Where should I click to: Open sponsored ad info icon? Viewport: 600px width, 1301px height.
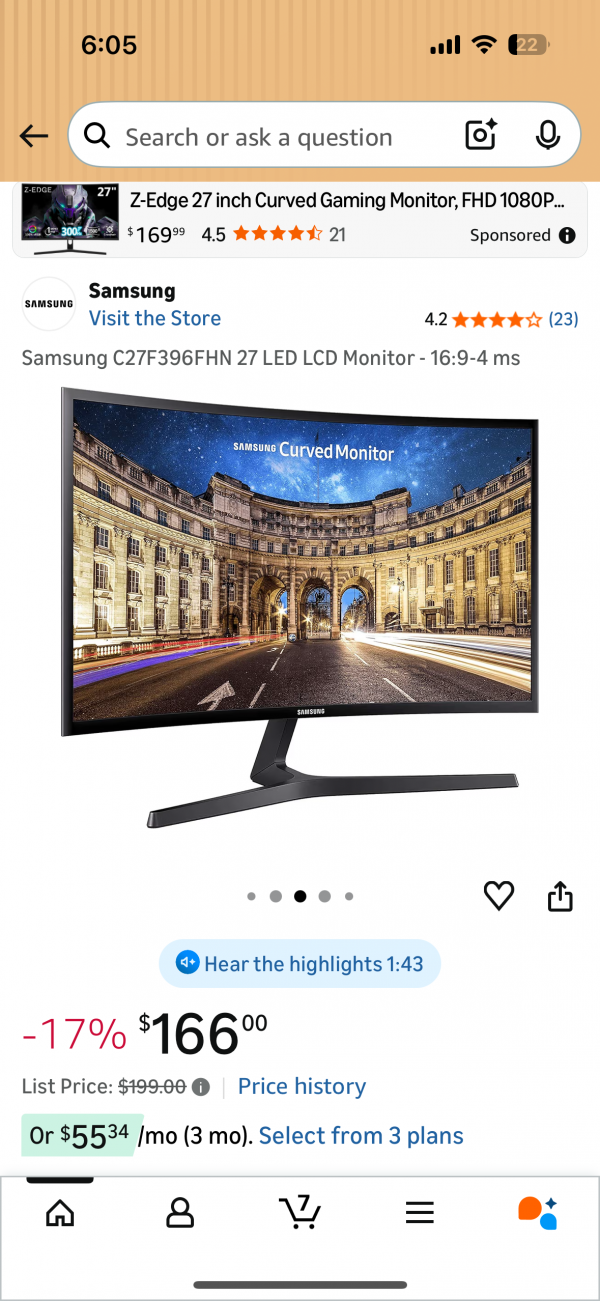(567, 236)
